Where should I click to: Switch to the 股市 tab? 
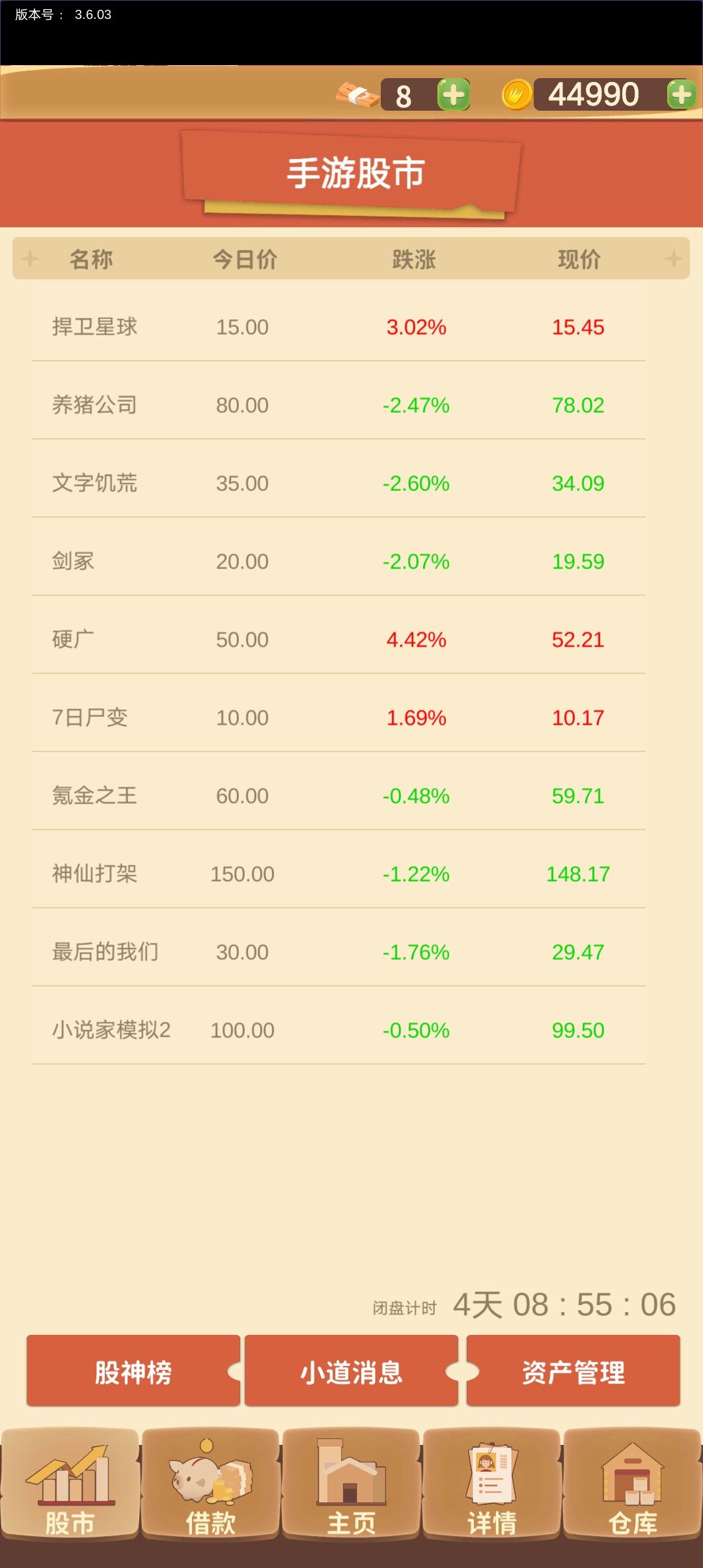tap(70, 1485)
